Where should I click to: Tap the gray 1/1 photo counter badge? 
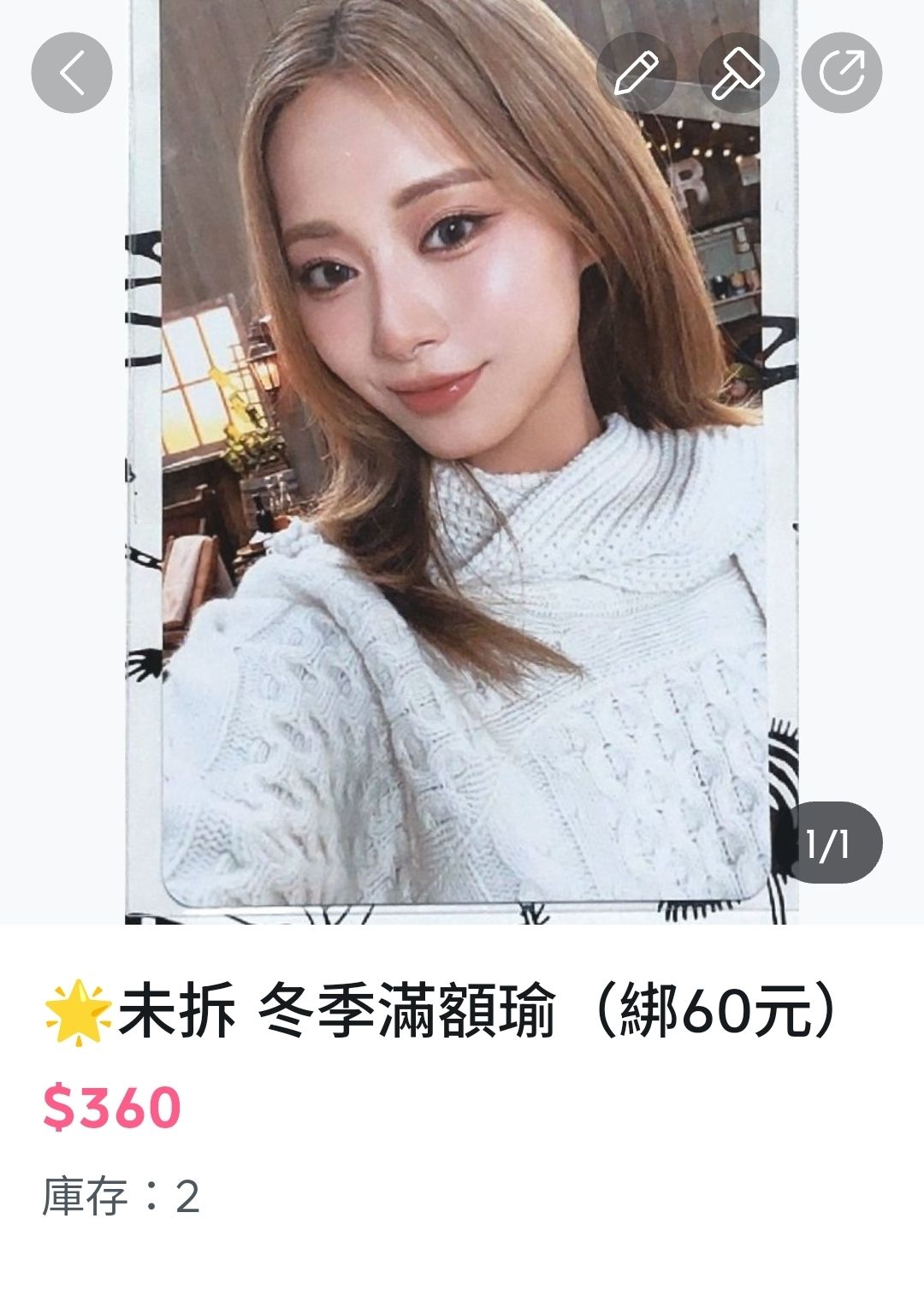[x=837, y=843]
